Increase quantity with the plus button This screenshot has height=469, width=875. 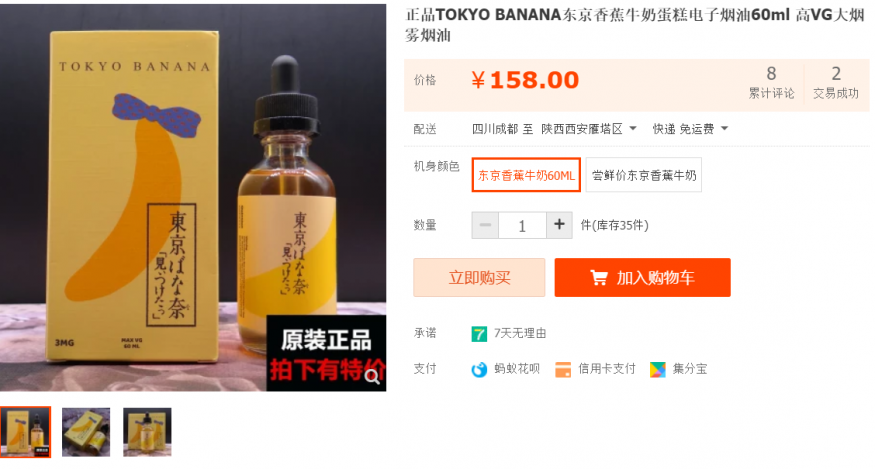560,225
